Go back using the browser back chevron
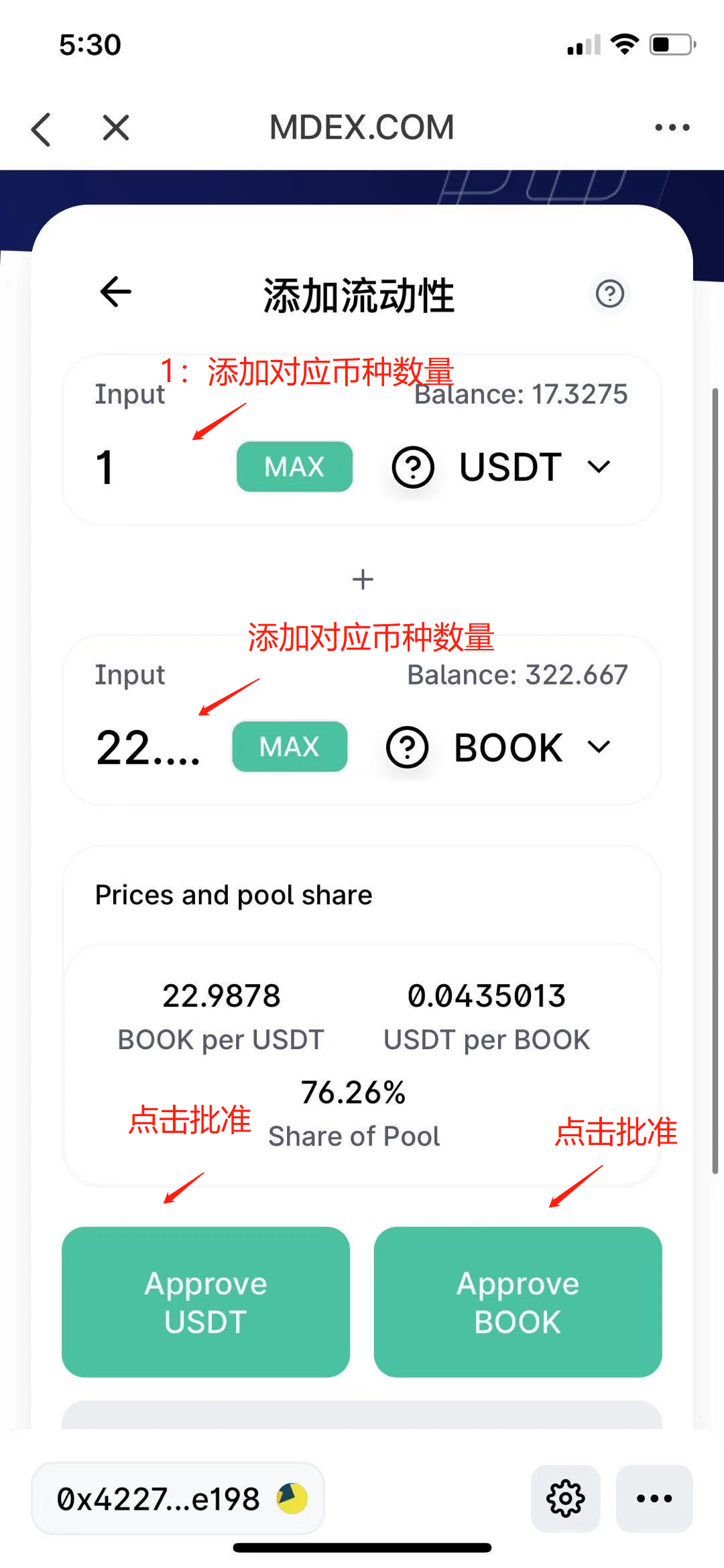This screenshot has height=1568, width=724. point(41,129)
